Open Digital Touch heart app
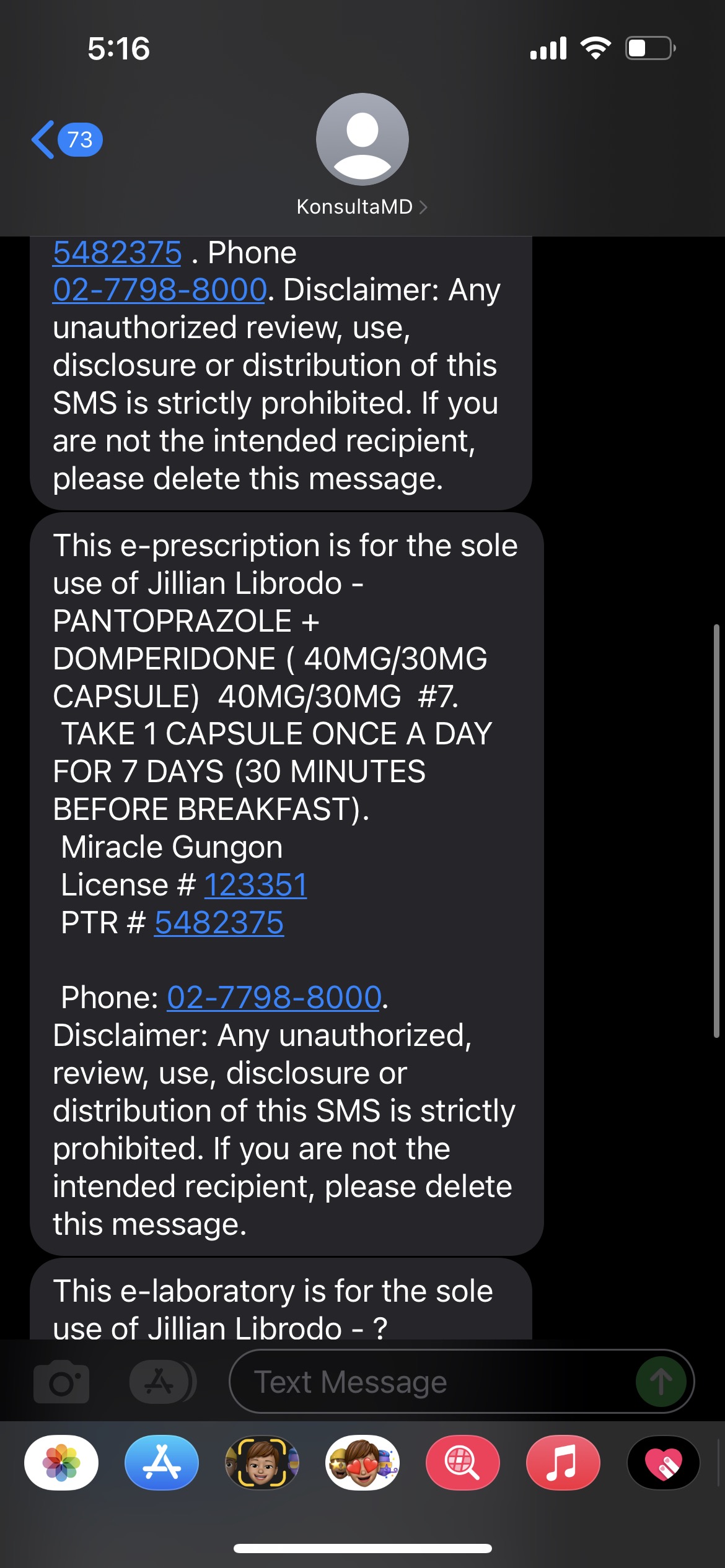 pos(663,1463)
